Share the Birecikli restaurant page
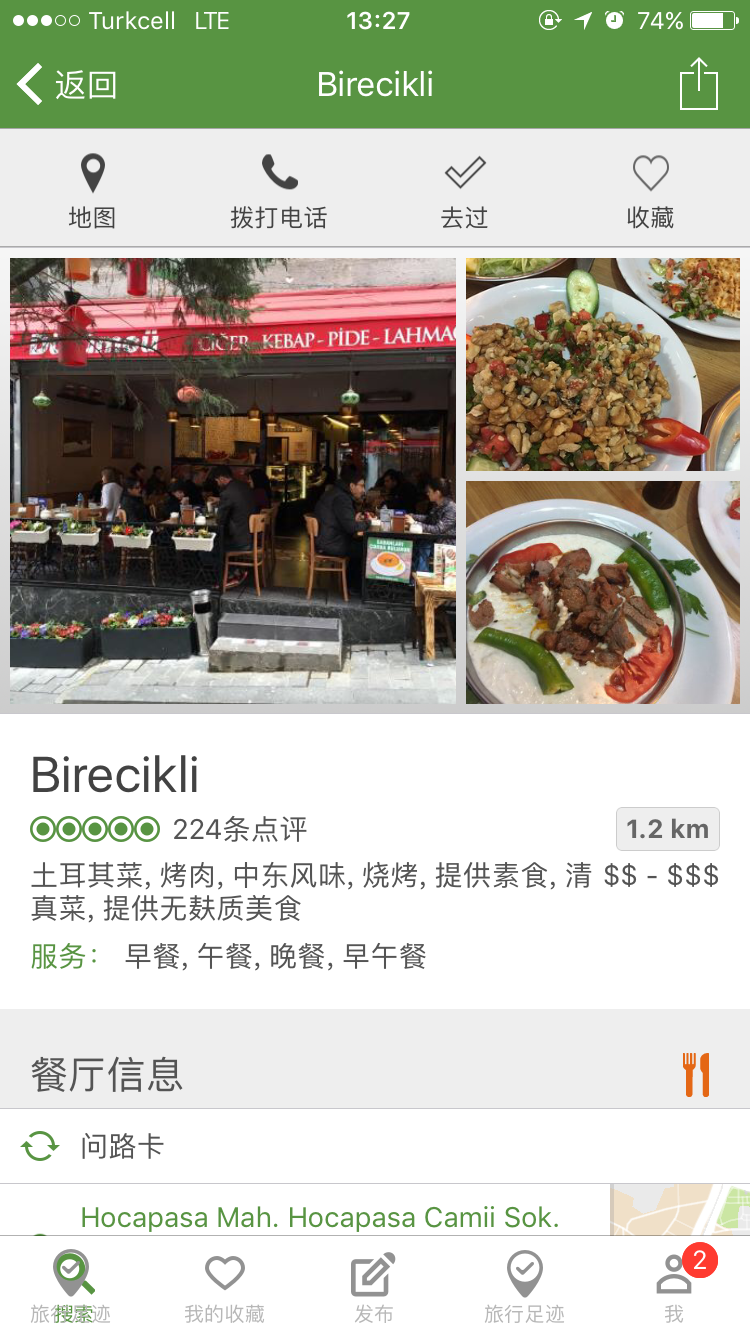Image resolution: width=750 pixels, height=1334 pixels. 698,84
